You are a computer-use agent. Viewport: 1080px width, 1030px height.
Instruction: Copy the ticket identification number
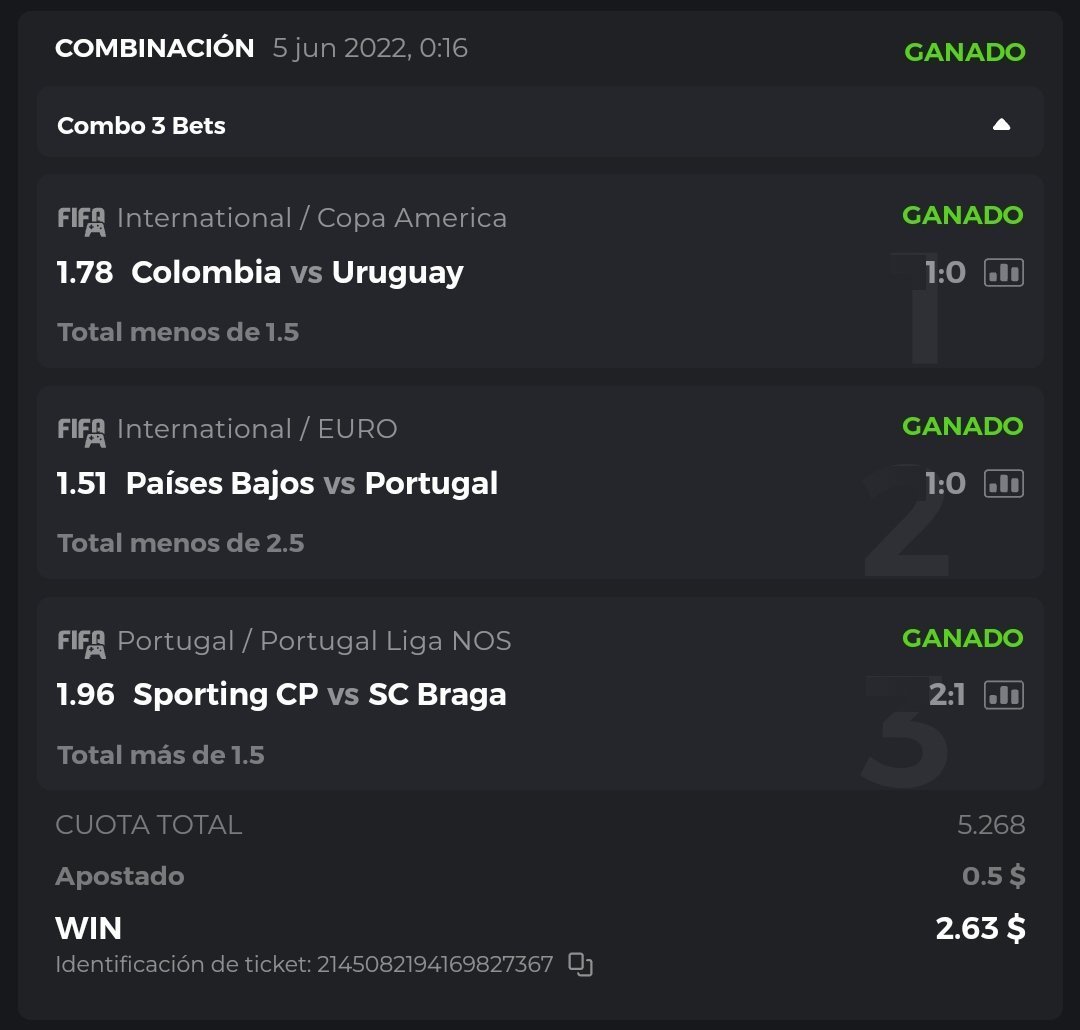[x=580, y=964]
